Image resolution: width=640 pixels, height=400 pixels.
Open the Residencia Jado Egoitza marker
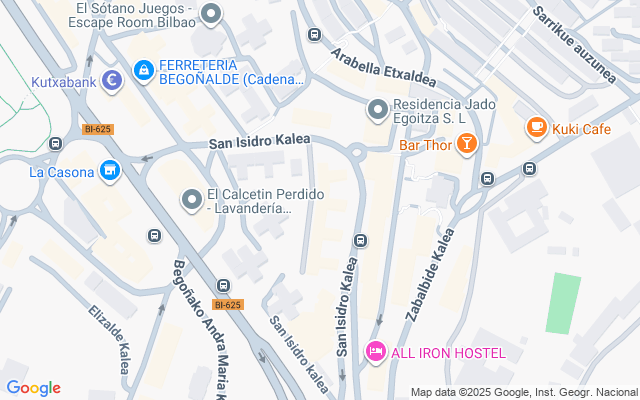377,108
